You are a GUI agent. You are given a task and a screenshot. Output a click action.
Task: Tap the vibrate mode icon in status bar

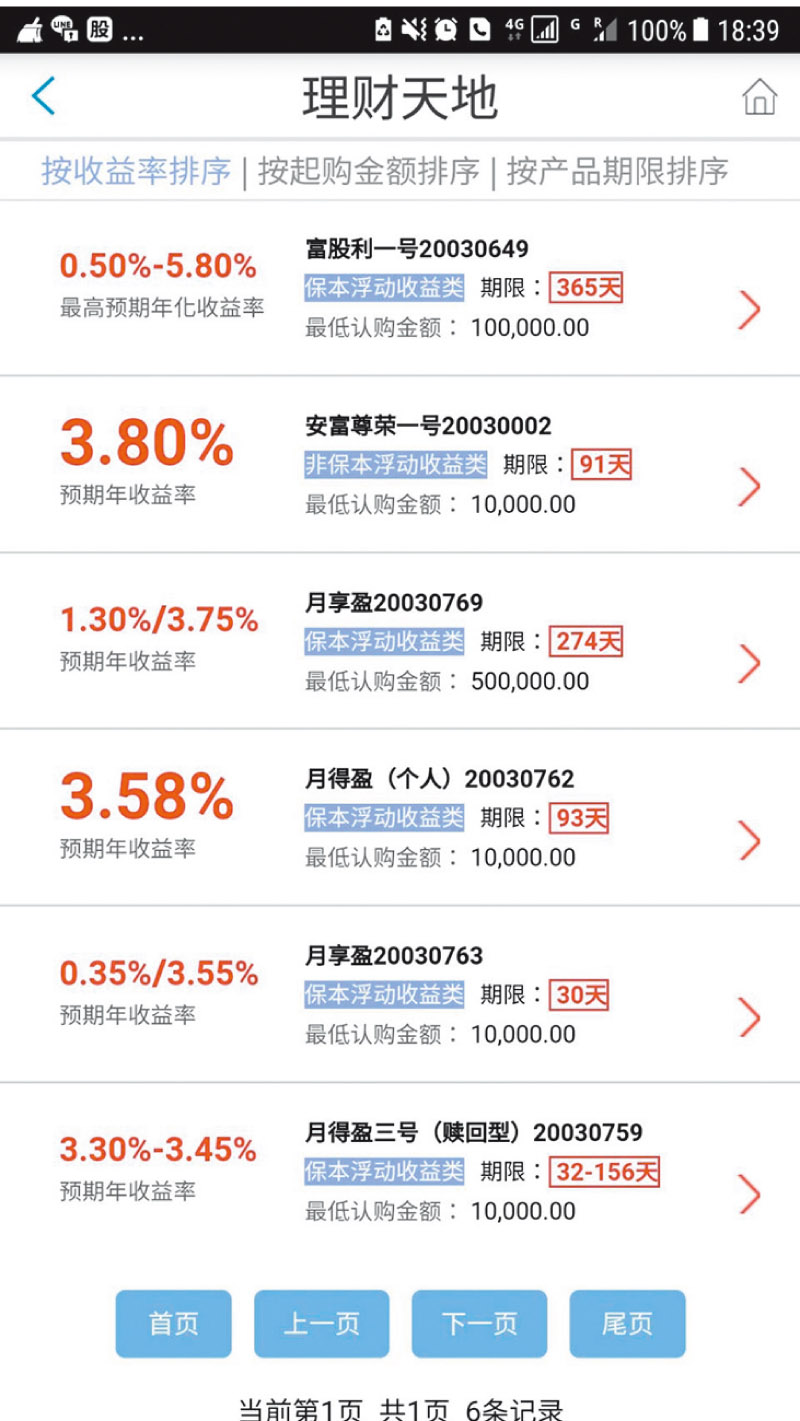point(412,30)
